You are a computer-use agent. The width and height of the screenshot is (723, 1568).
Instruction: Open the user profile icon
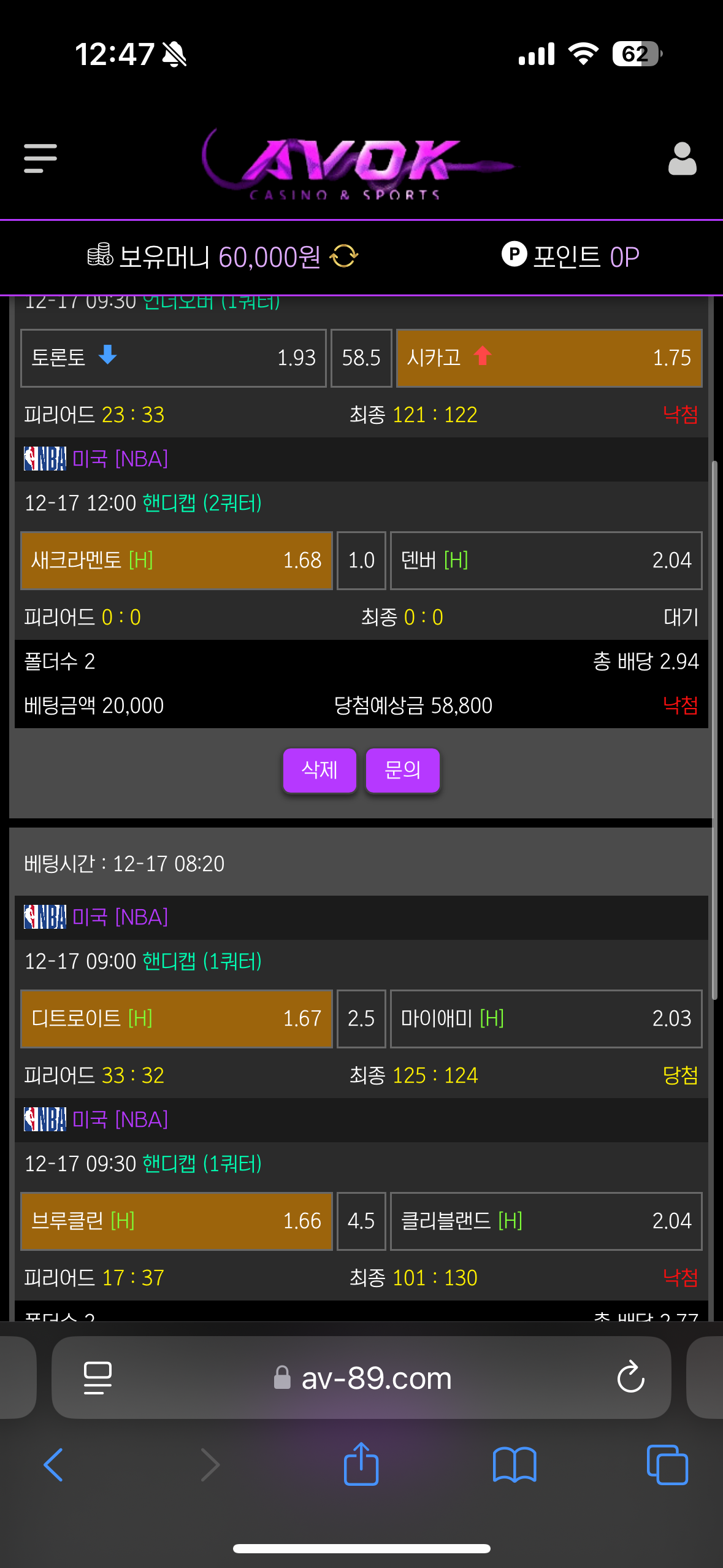point(682,158)
